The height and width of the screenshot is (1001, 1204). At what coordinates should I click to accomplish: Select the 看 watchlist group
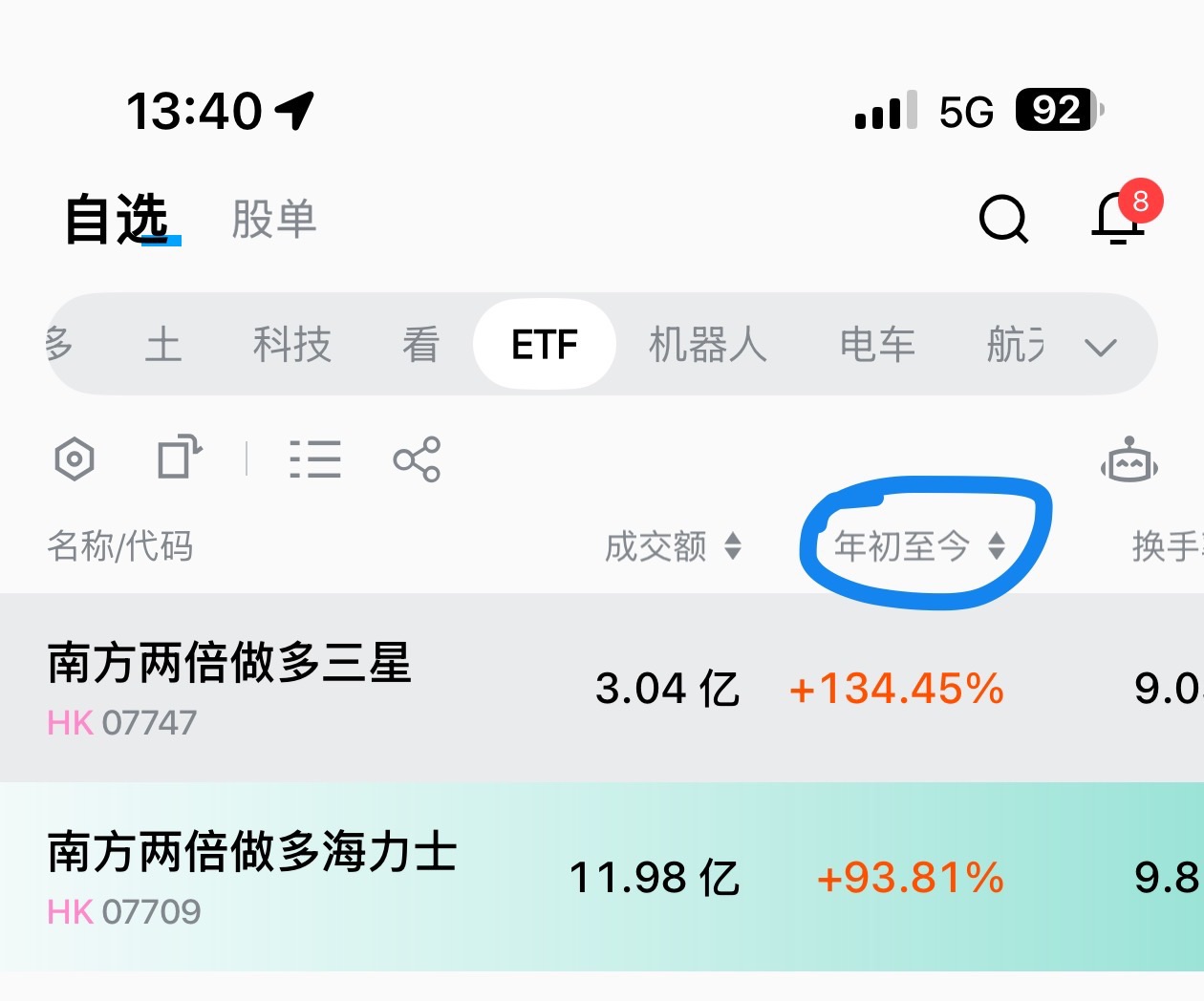[x=420, y=345]
